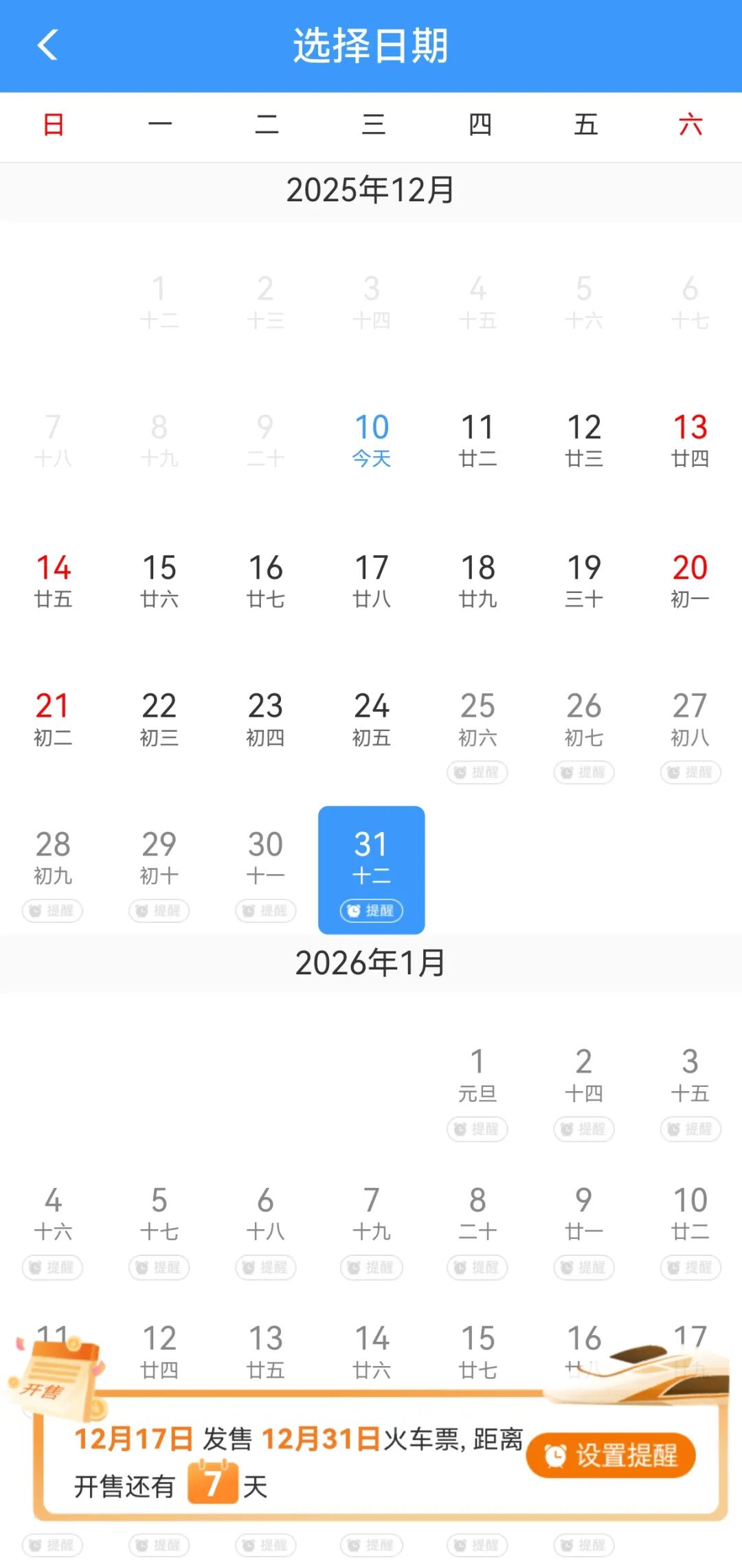The image size is (742, 1568).
Task: Set a reminder for December 25
Action: [x=477, y=772]
